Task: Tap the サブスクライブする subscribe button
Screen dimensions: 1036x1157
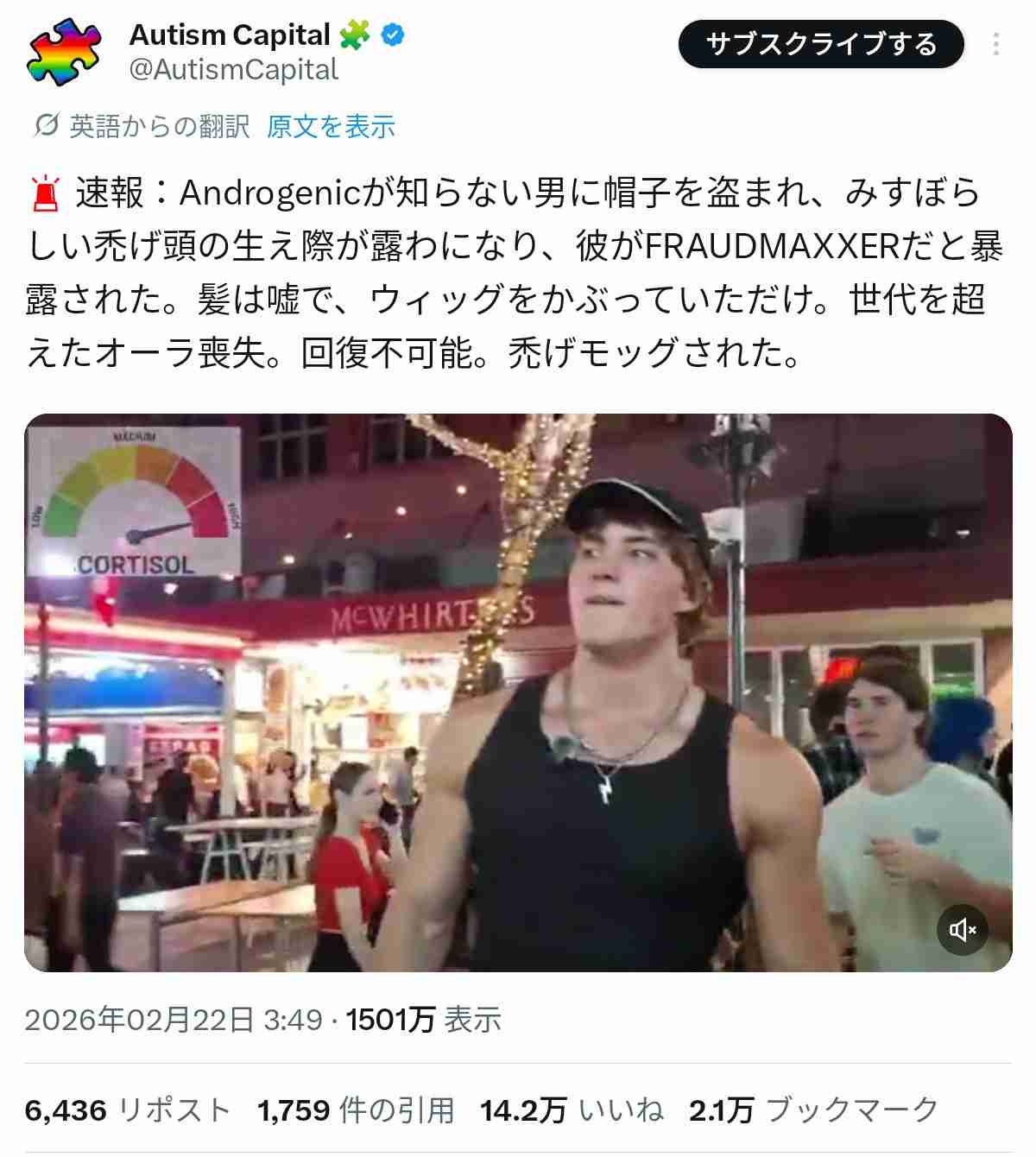Action: point(820,44)
